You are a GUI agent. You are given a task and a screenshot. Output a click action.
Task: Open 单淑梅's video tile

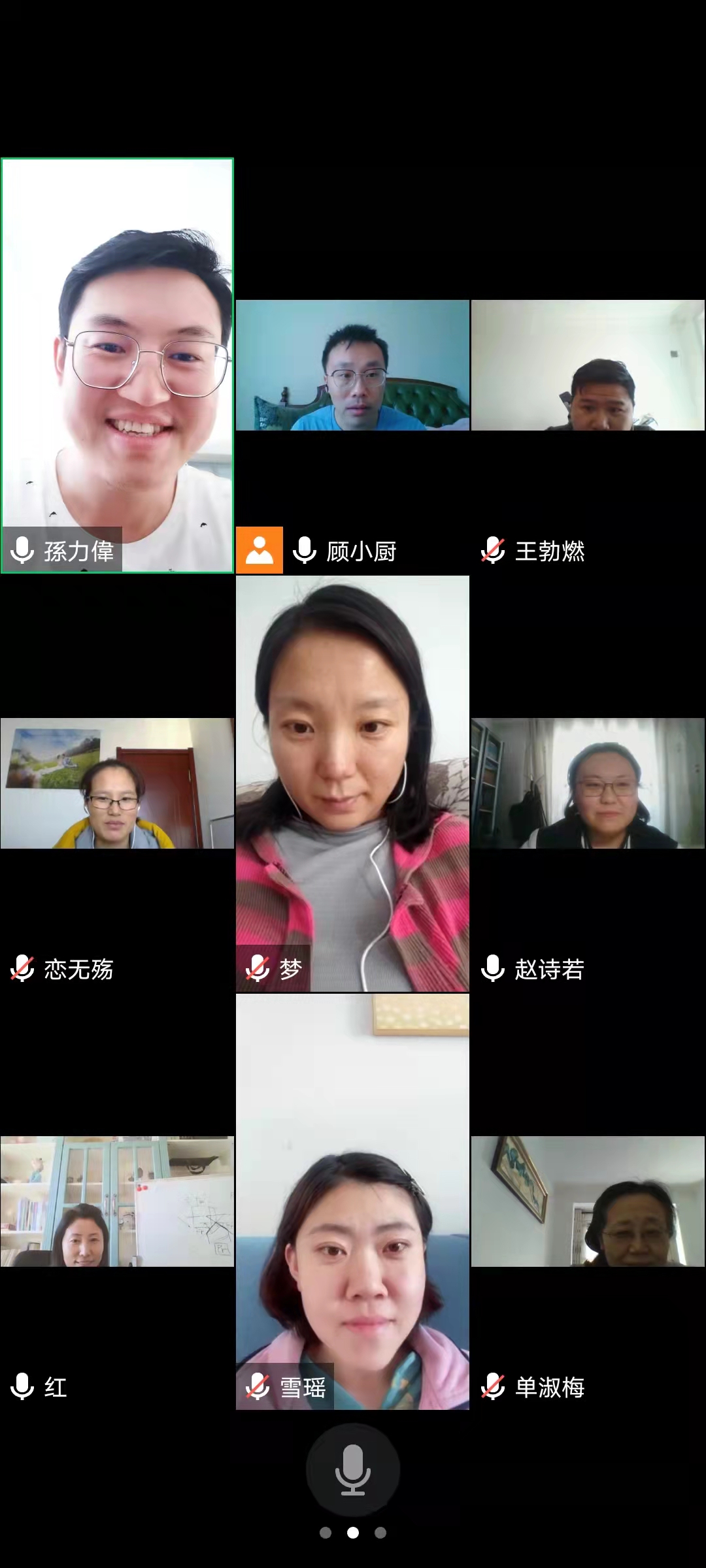point(588,1202)
